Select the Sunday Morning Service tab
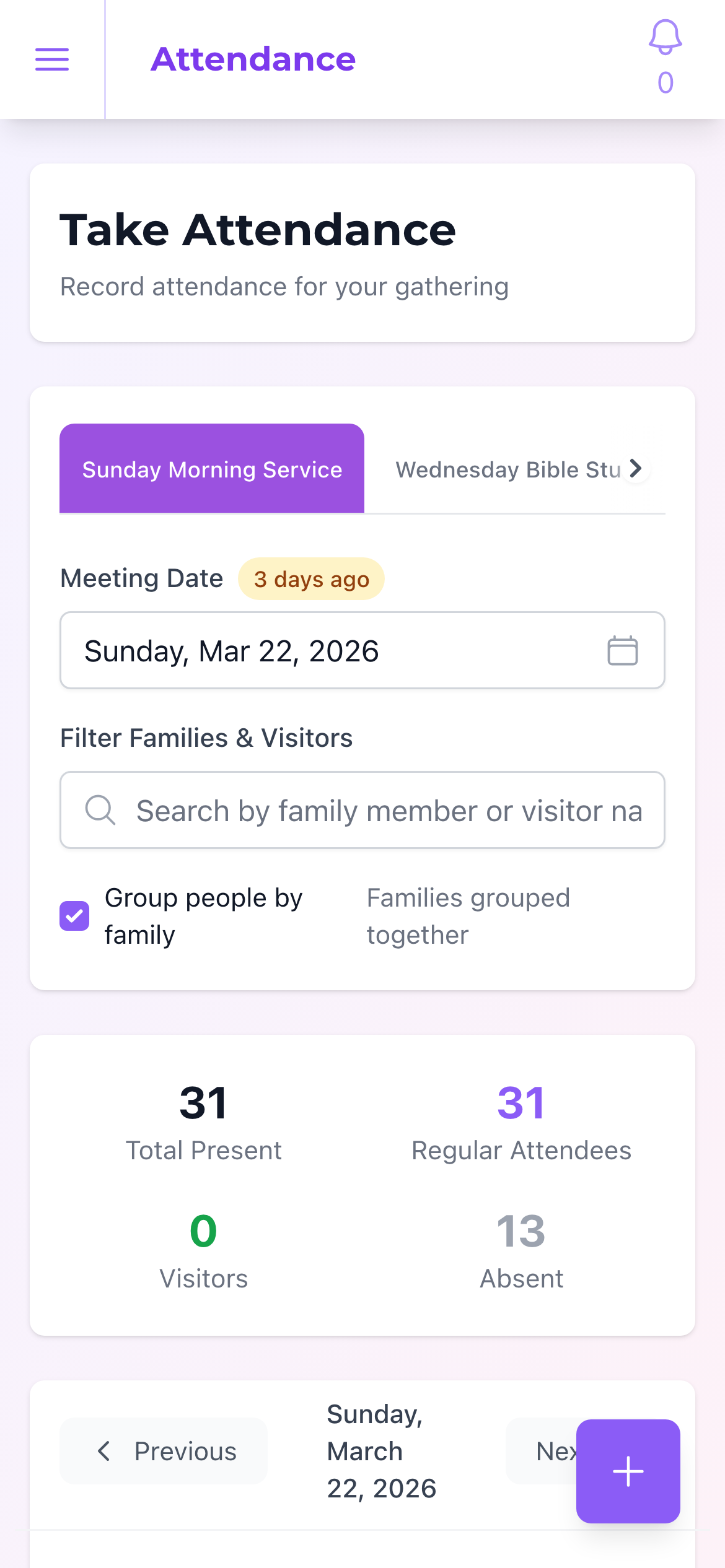 click(212, 469)
